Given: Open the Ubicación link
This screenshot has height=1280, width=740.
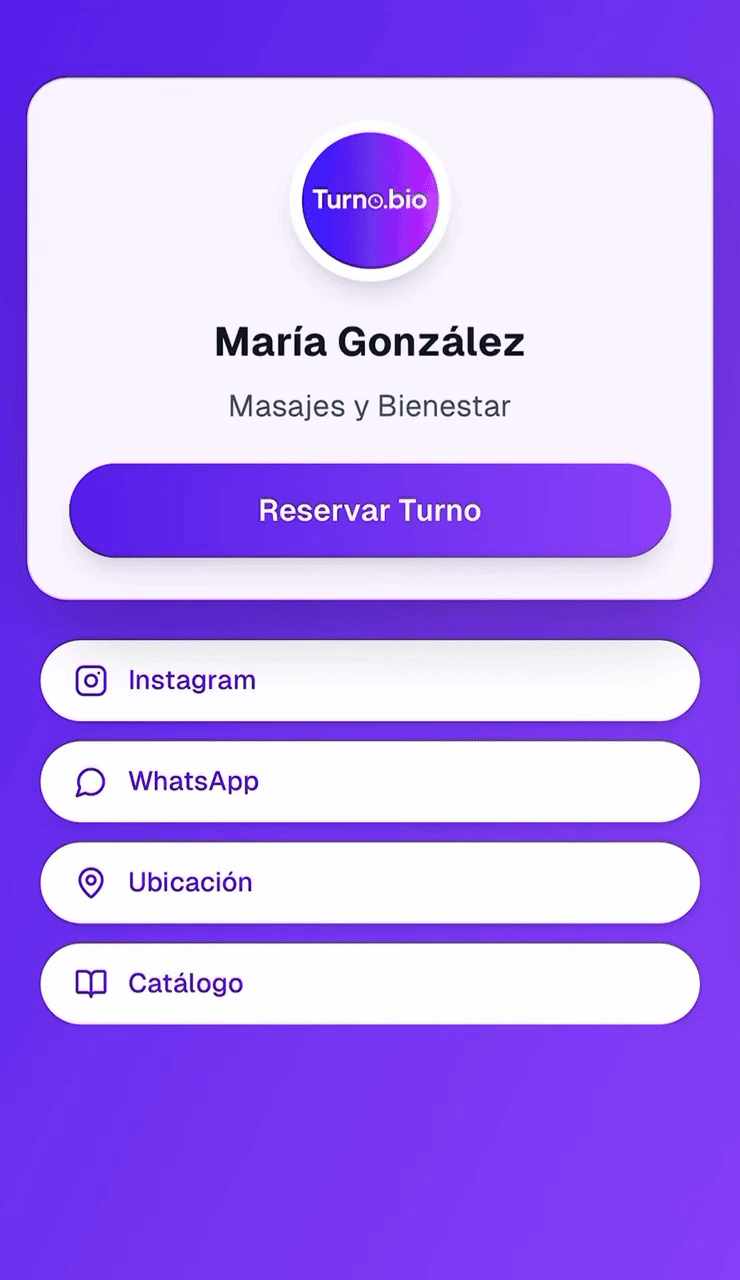Looking at the screenshot, I should click(370, 883).
